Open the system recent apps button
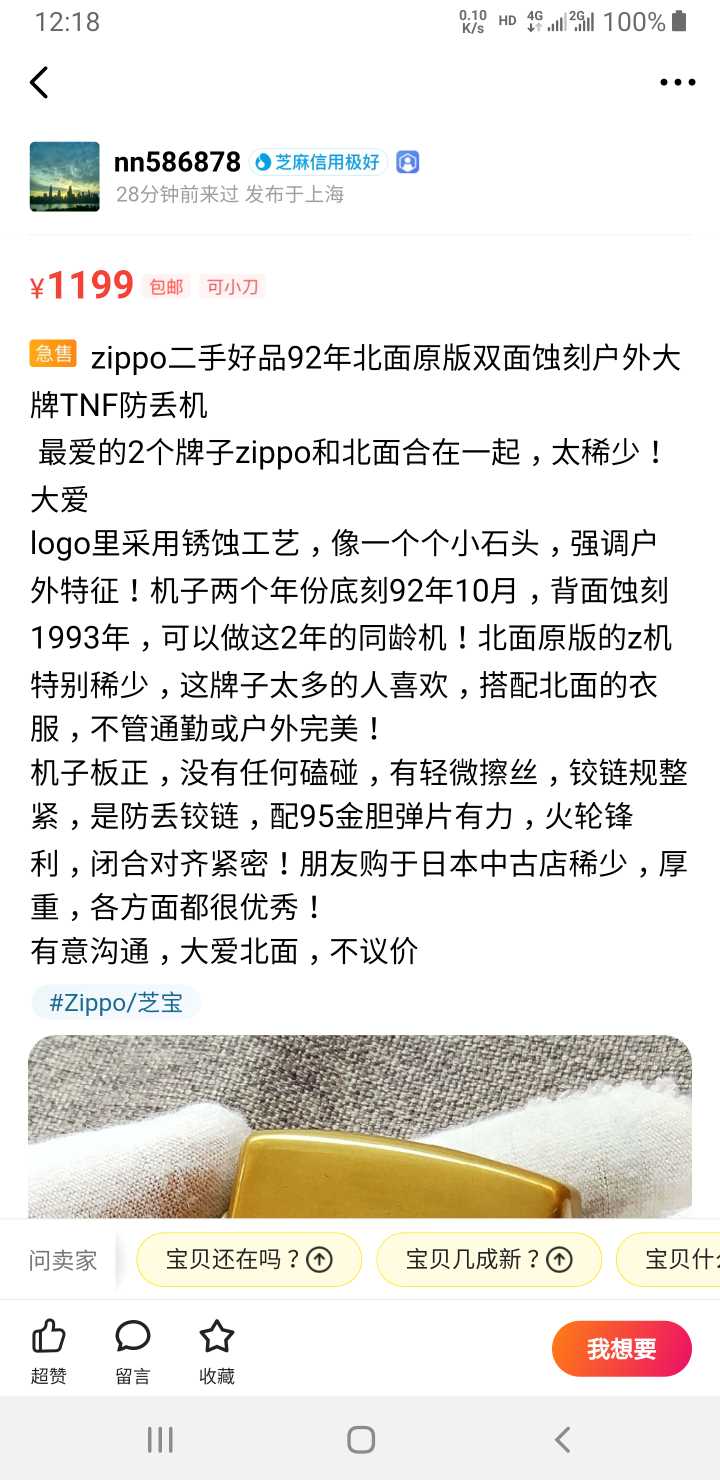The image size is (720, 1480). point(160,1439)
